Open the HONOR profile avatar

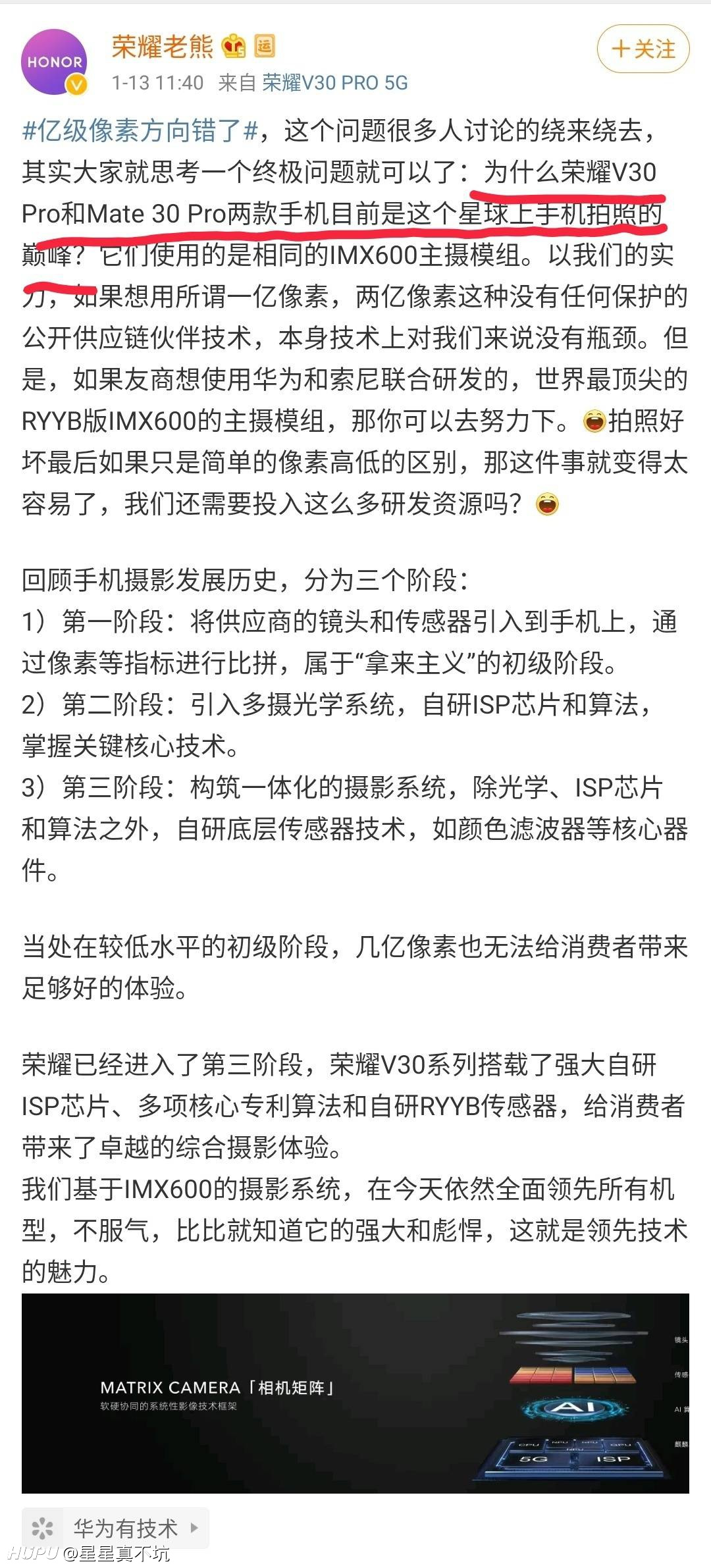55,62
